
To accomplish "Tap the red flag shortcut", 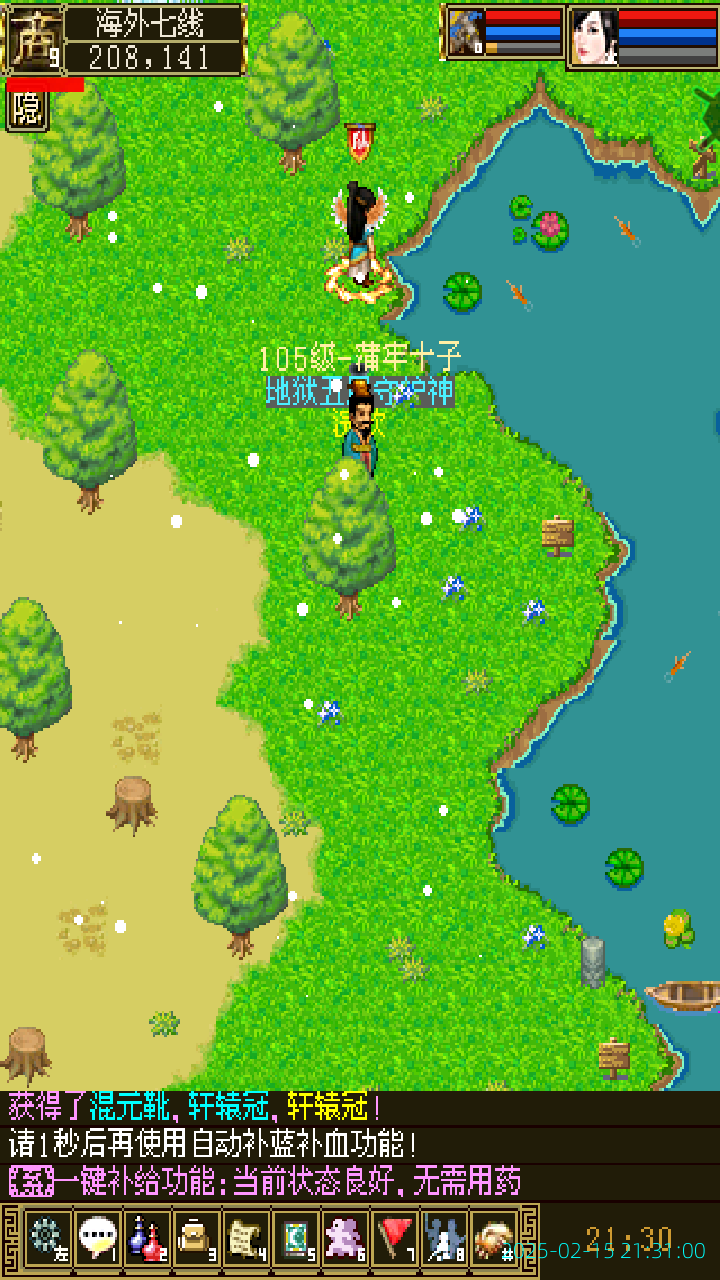I will click(x=395, y=1238).
